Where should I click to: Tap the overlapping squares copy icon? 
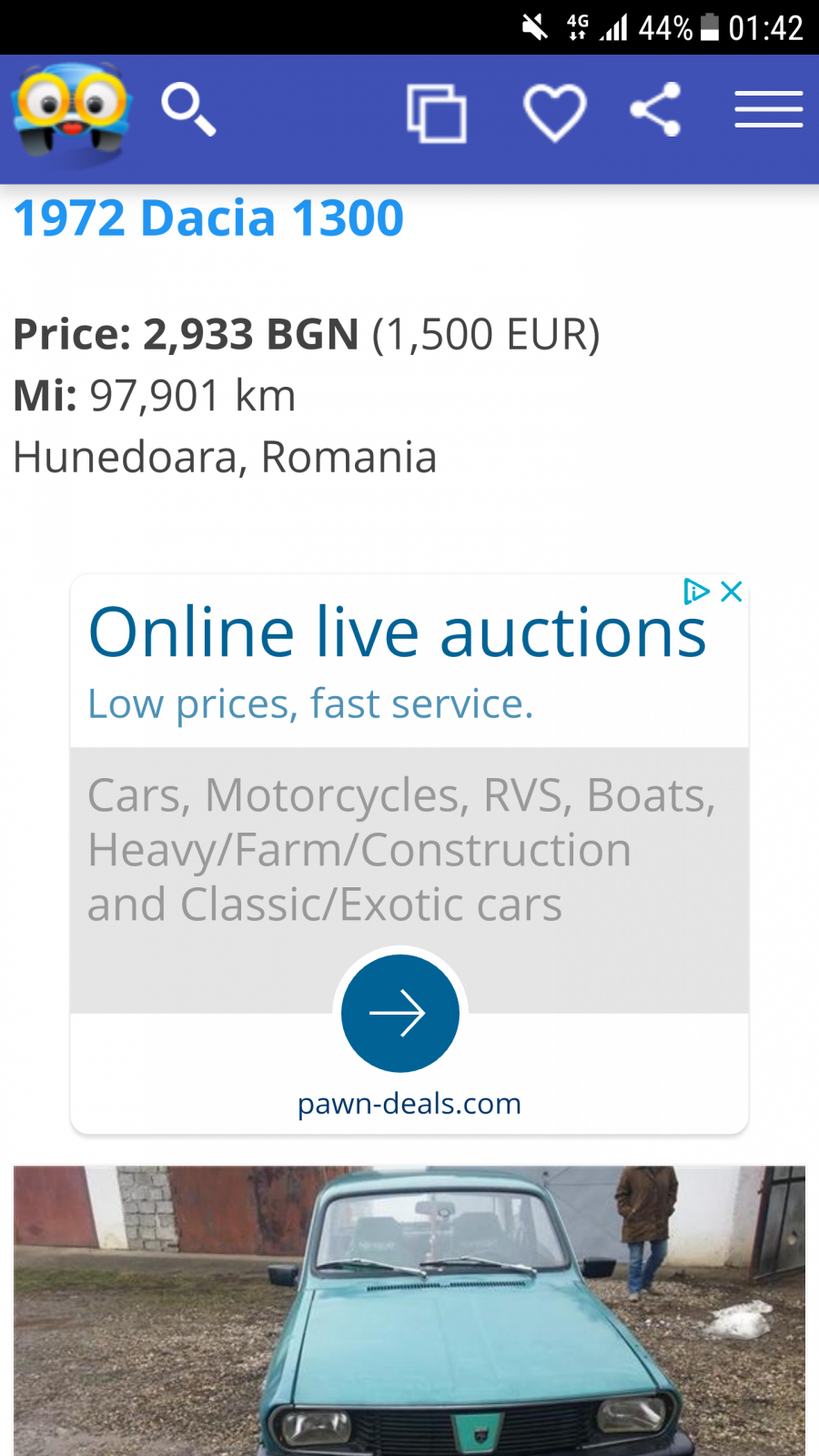pyautogui.click(x=437, y=113)
